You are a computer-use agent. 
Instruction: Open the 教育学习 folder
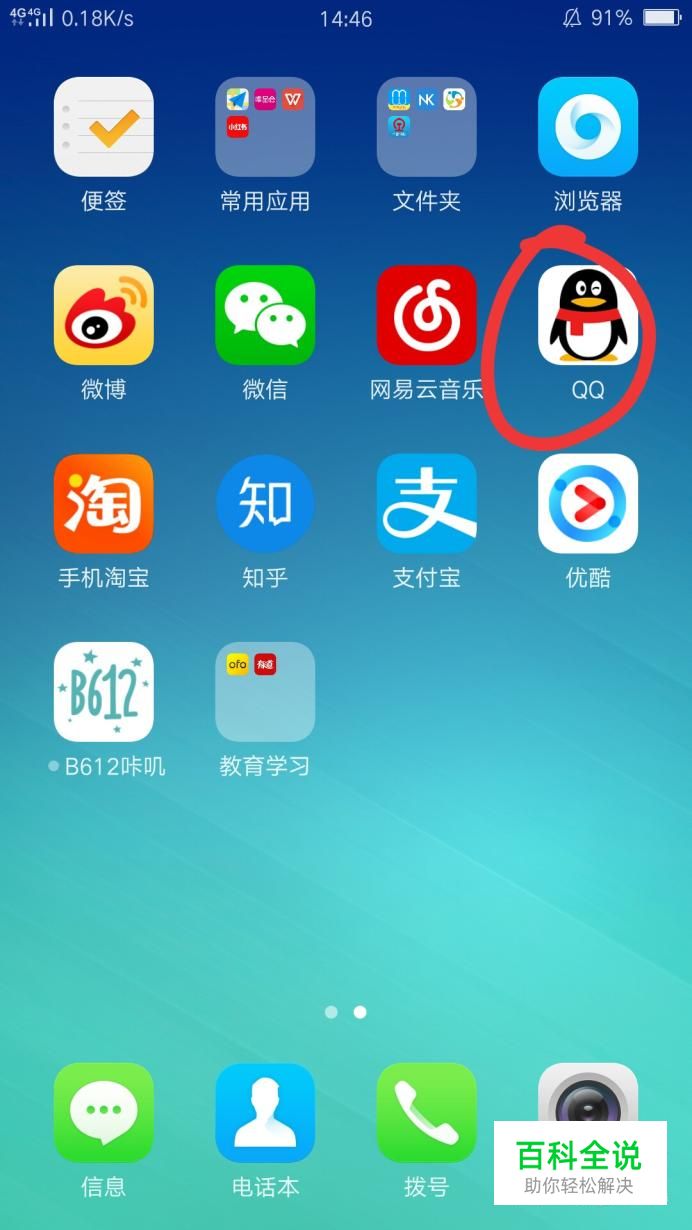point(265,692)
